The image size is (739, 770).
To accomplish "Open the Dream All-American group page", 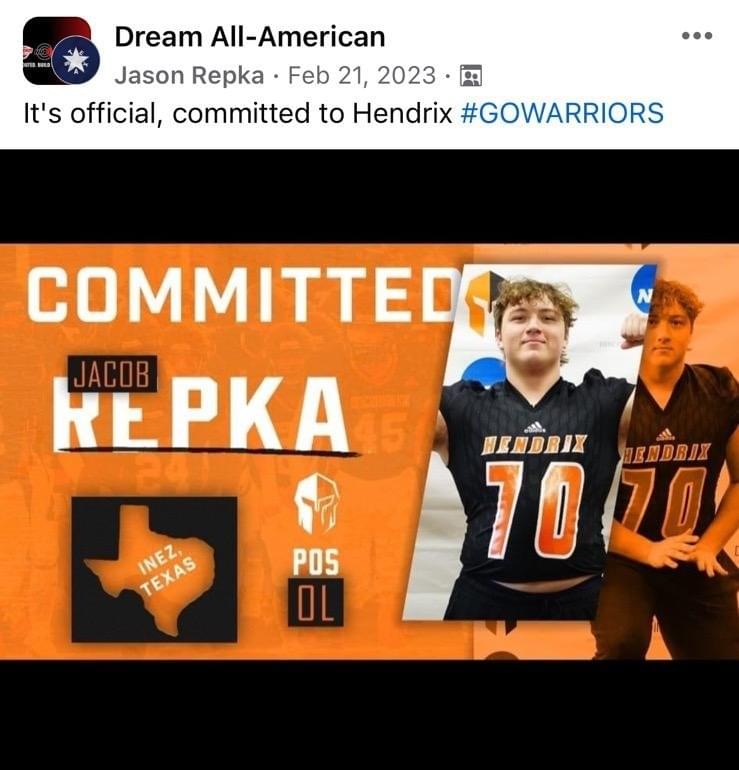I will pyautogui.click(x=249, y=37).
